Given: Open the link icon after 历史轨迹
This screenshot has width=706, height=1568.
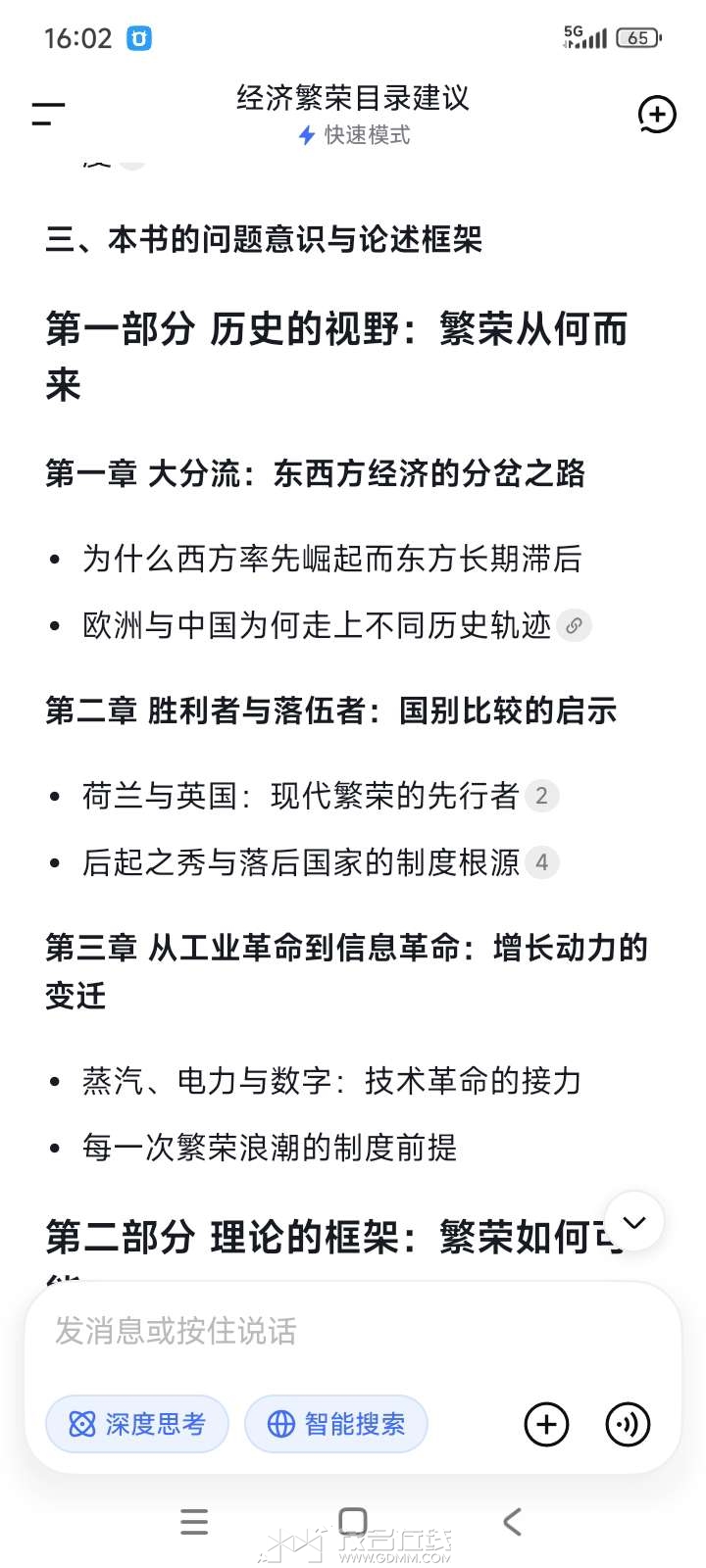Looking at the screenshot, I should 575,625.
